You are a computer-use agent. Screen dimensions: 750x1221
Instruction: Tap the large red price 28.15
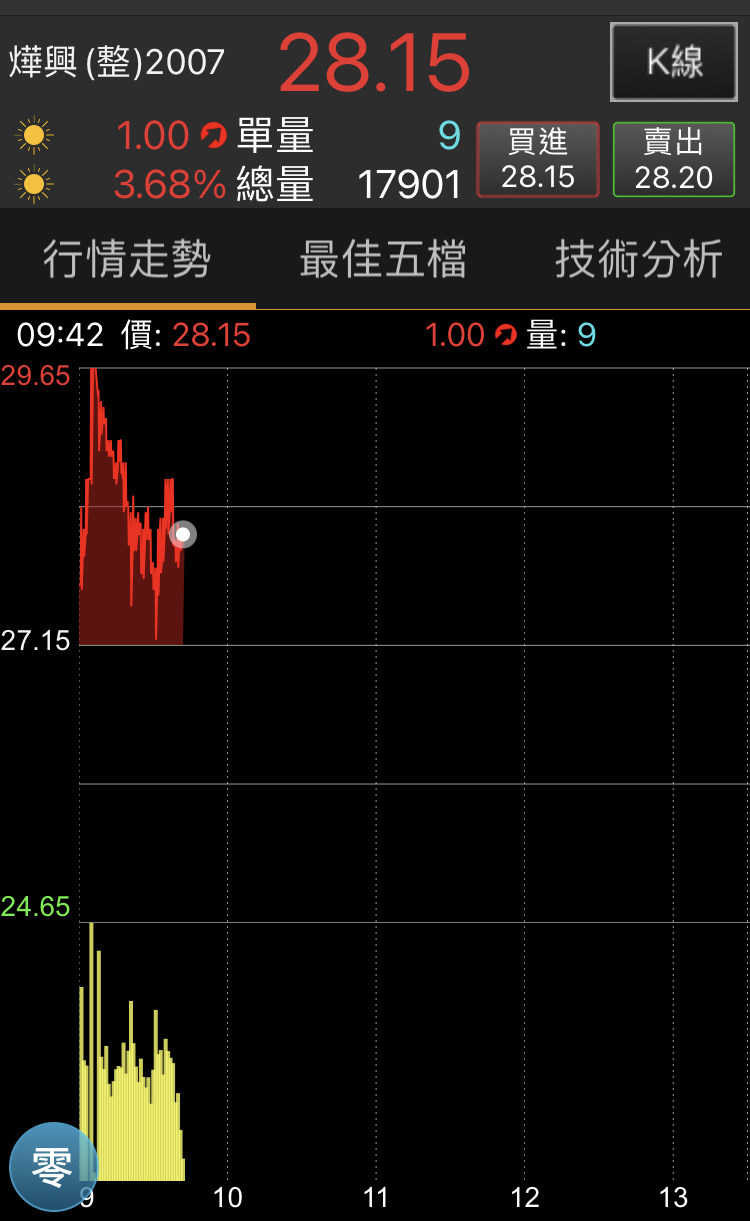click(x=374, y=60)
